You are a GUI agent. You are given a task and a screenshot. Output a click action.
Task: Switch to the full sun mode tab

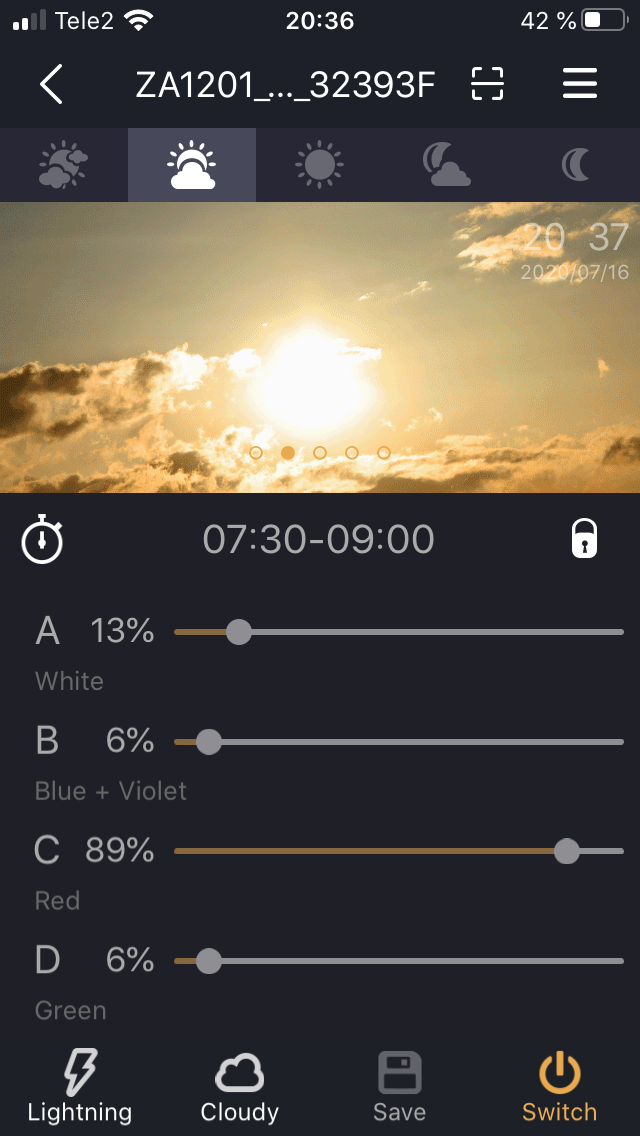(x=319, y=165)
